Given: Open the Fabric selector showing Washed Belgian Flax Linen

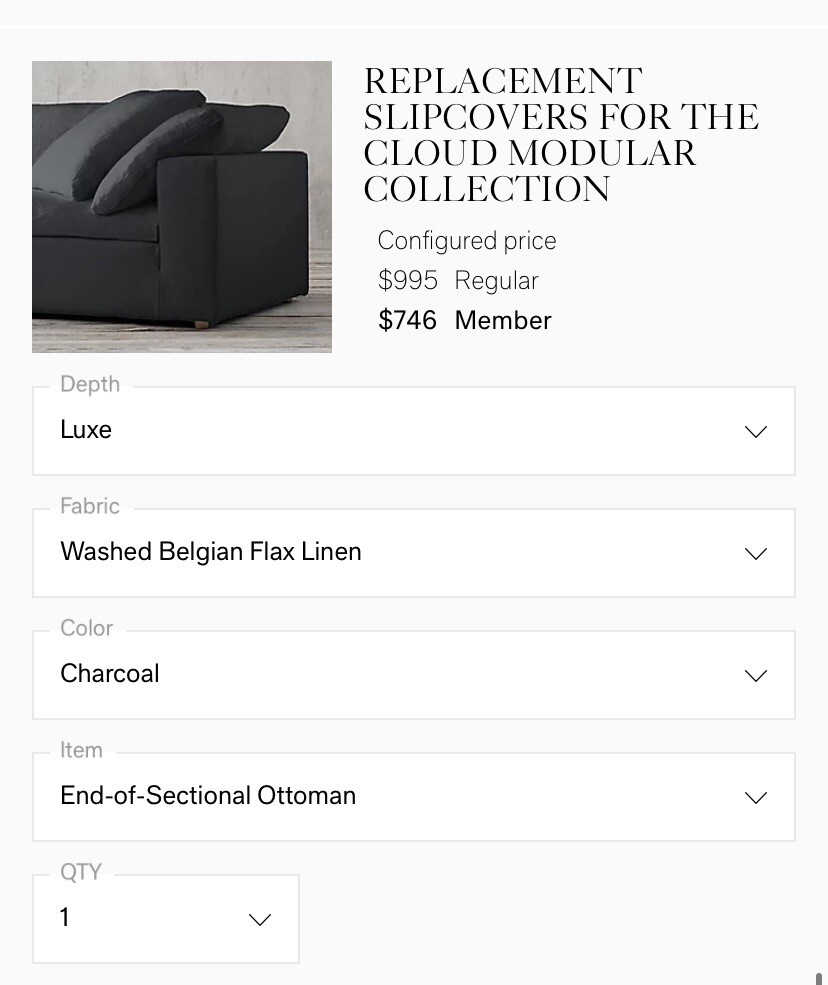Looking at the screenshot, I should click(x=413, y=553).
